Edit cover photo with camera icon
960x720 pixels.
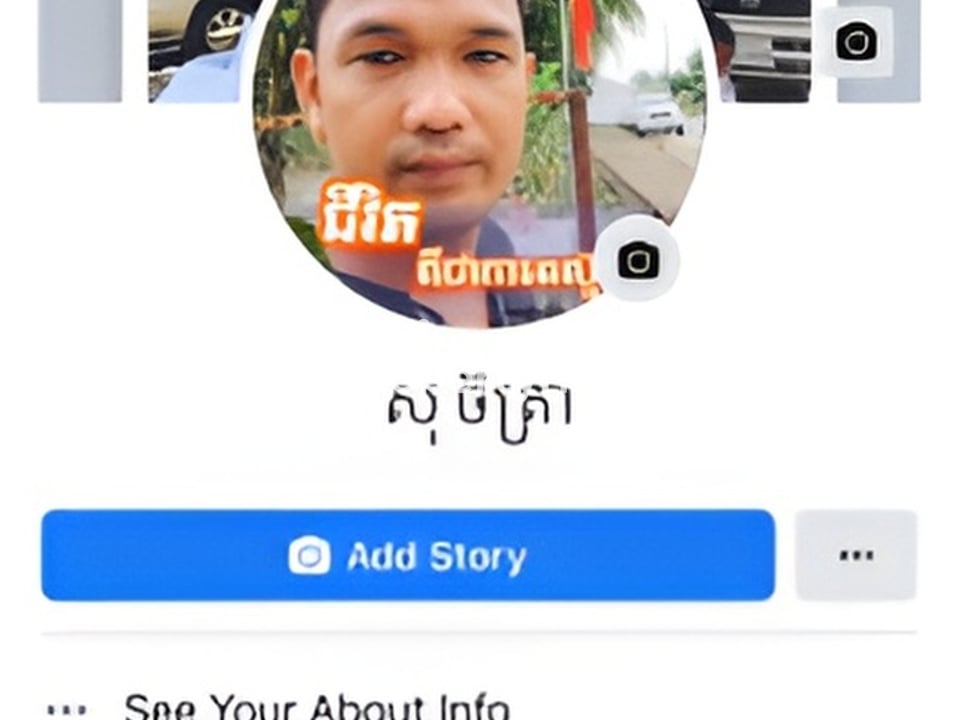click(856, 42)
